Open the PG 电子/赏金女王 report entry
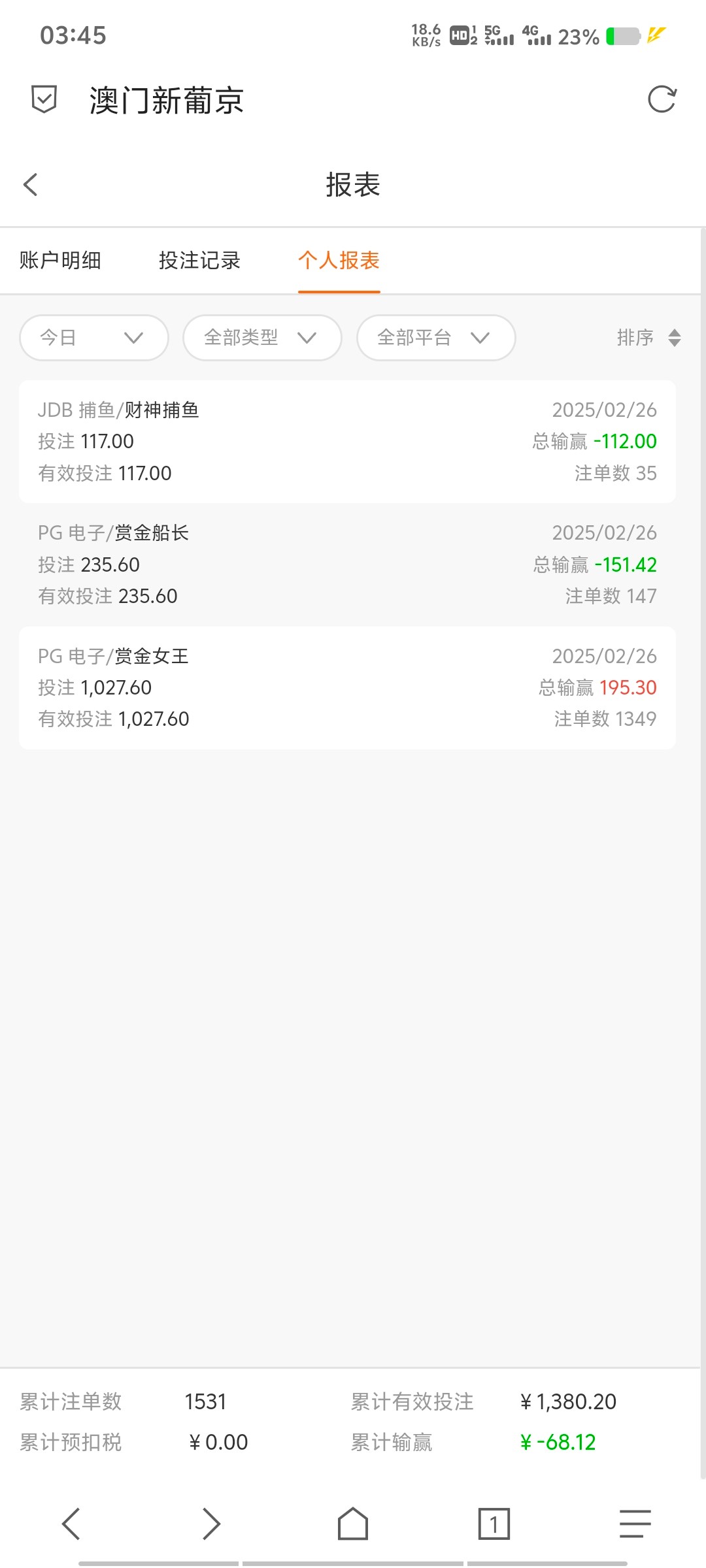The height and width of the screenshot is (1568, 706). [347, 688]
